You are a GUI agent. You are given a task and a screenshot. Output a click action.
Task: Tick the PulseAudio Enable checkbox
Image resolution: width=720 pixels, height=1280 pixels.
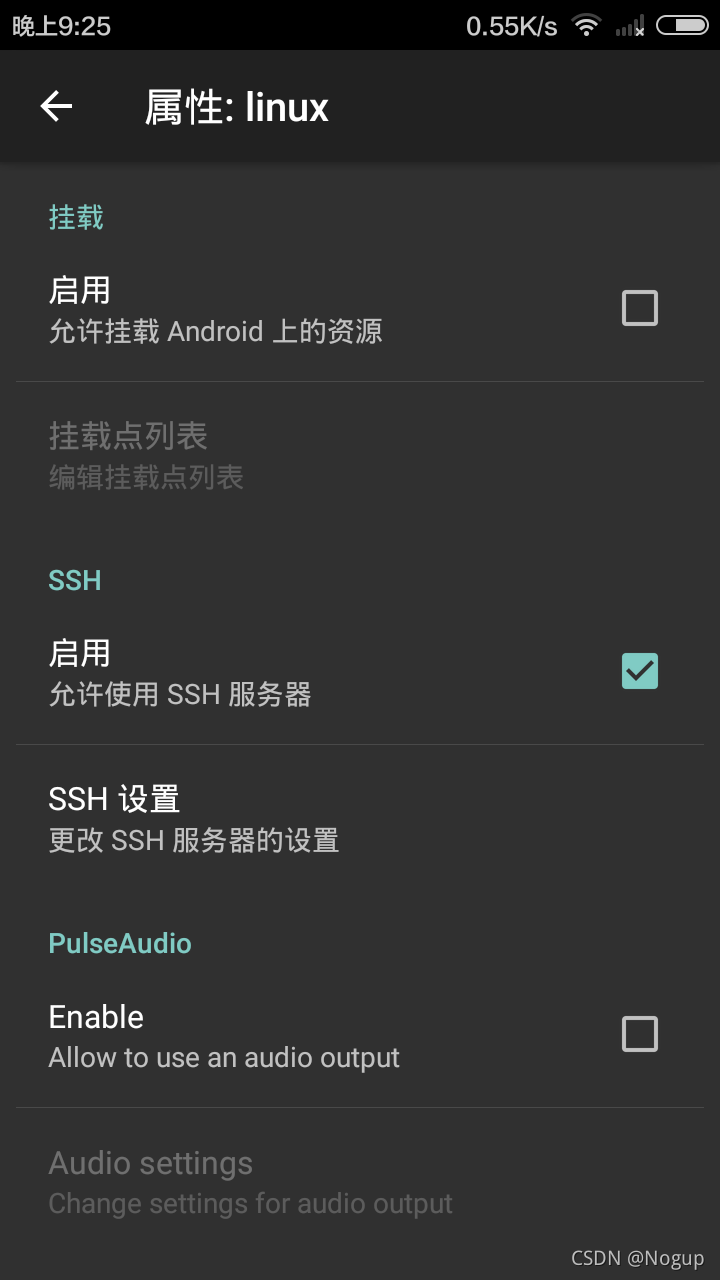click(x=640, y=1034)
